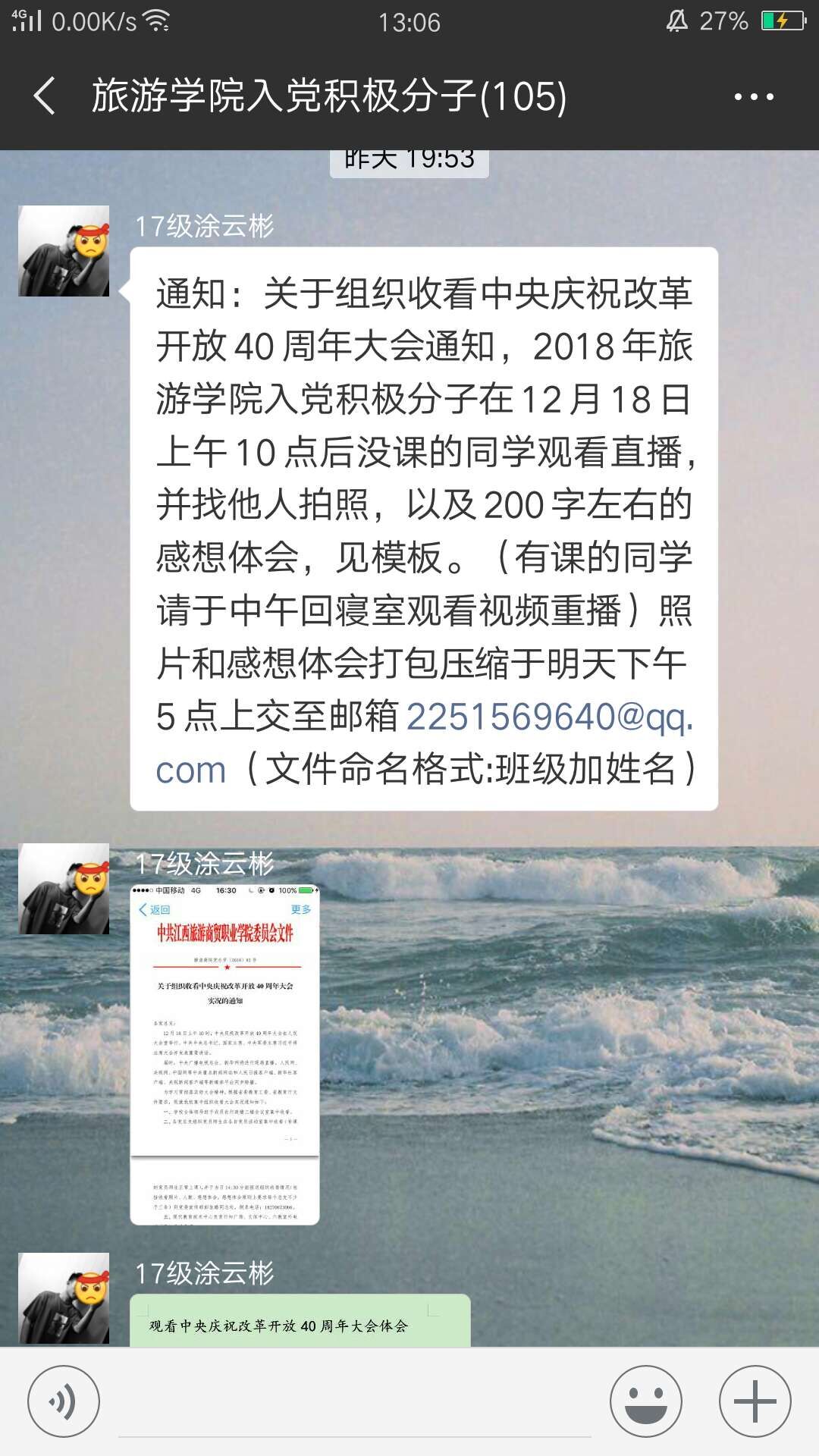Open the shared file about 40周年大会体会
This screenshot has width=819, height=1456.
(300, 1323)
